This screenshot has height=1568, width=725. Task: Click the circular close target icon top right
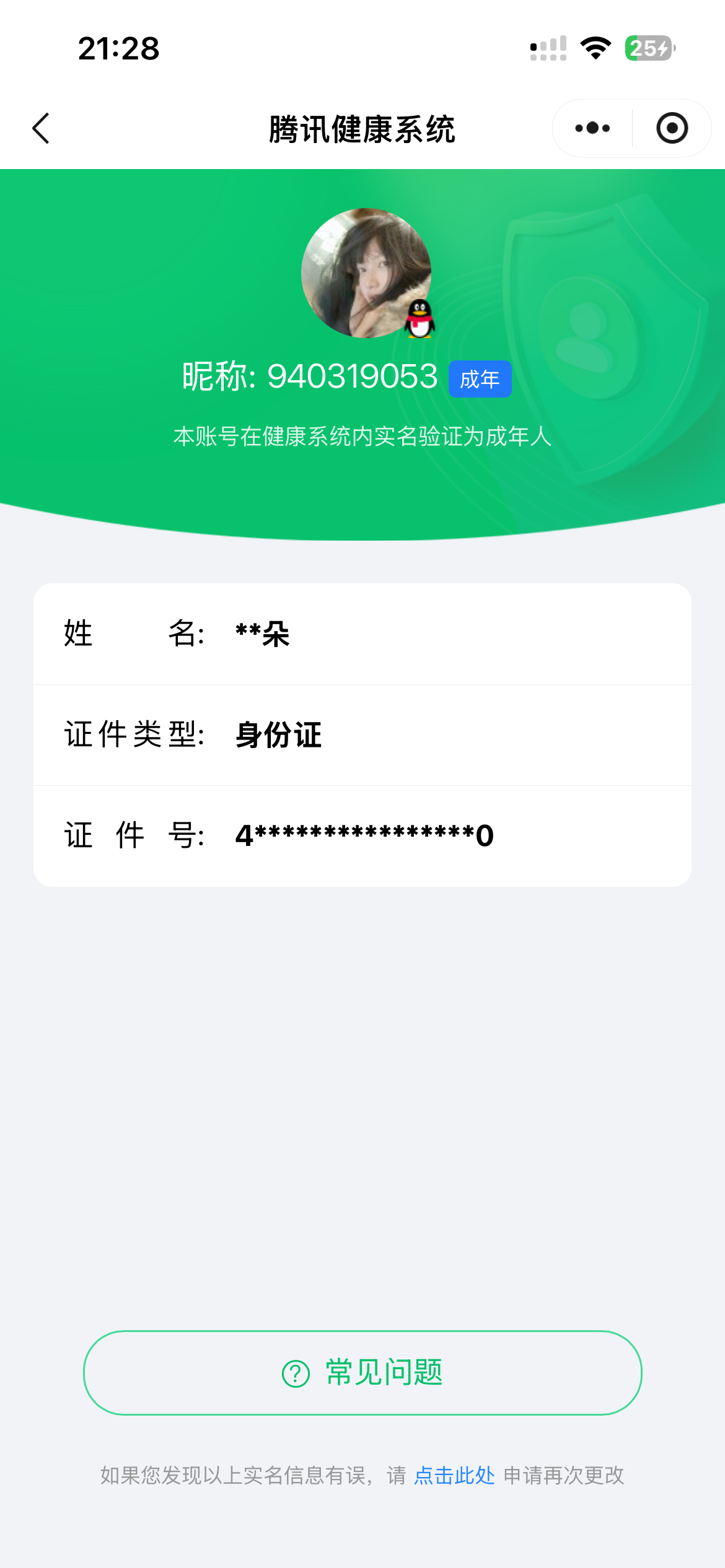(x=672, y=128)
